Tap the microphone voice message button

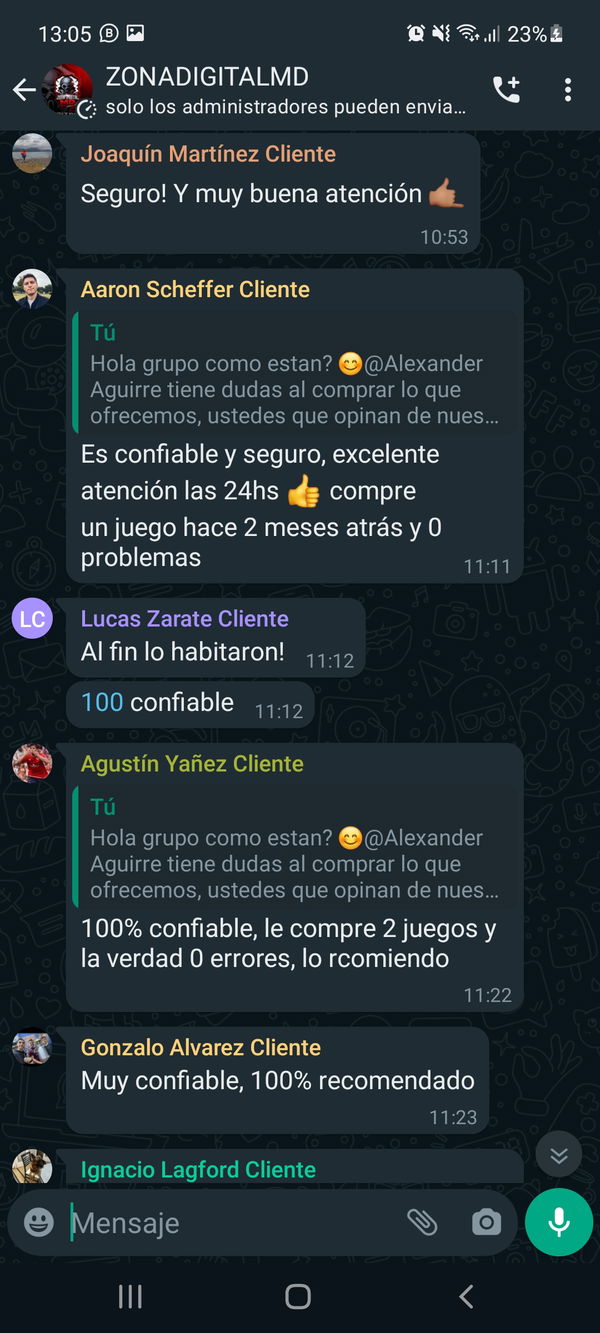click(x=559, y=1222)
